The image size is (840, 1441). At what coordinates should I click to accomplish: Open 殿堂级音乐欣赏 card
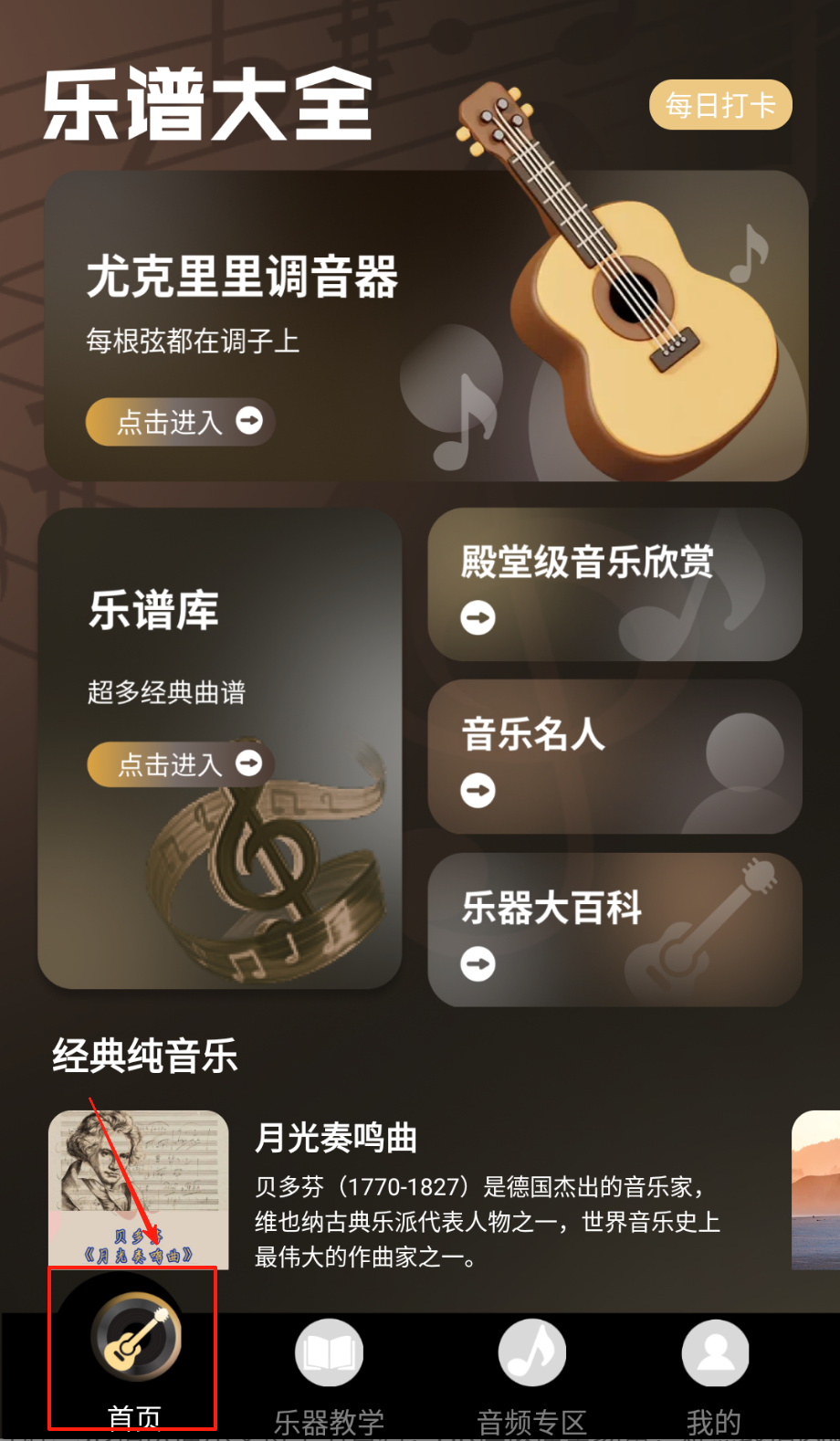614,584
